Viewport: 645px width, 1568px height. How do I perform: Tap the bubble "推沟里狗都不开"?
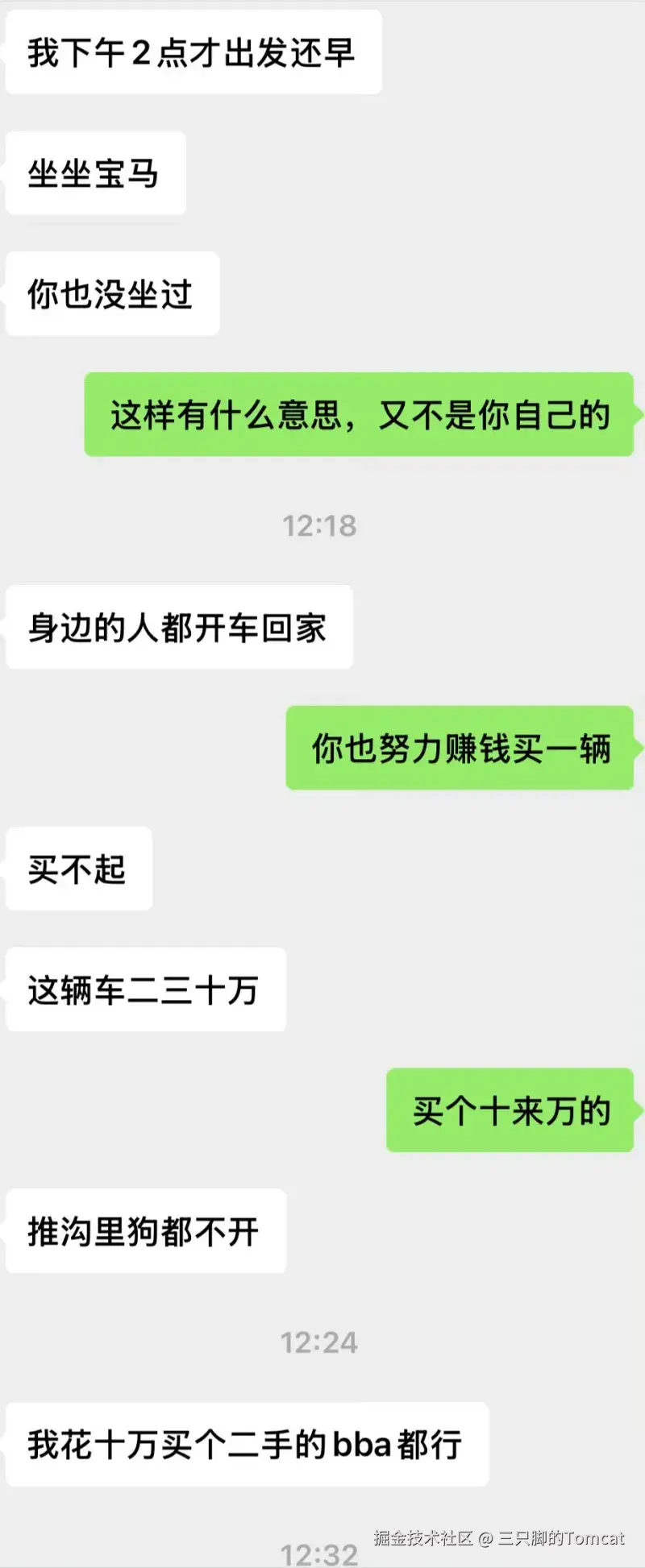(145, 1230)
